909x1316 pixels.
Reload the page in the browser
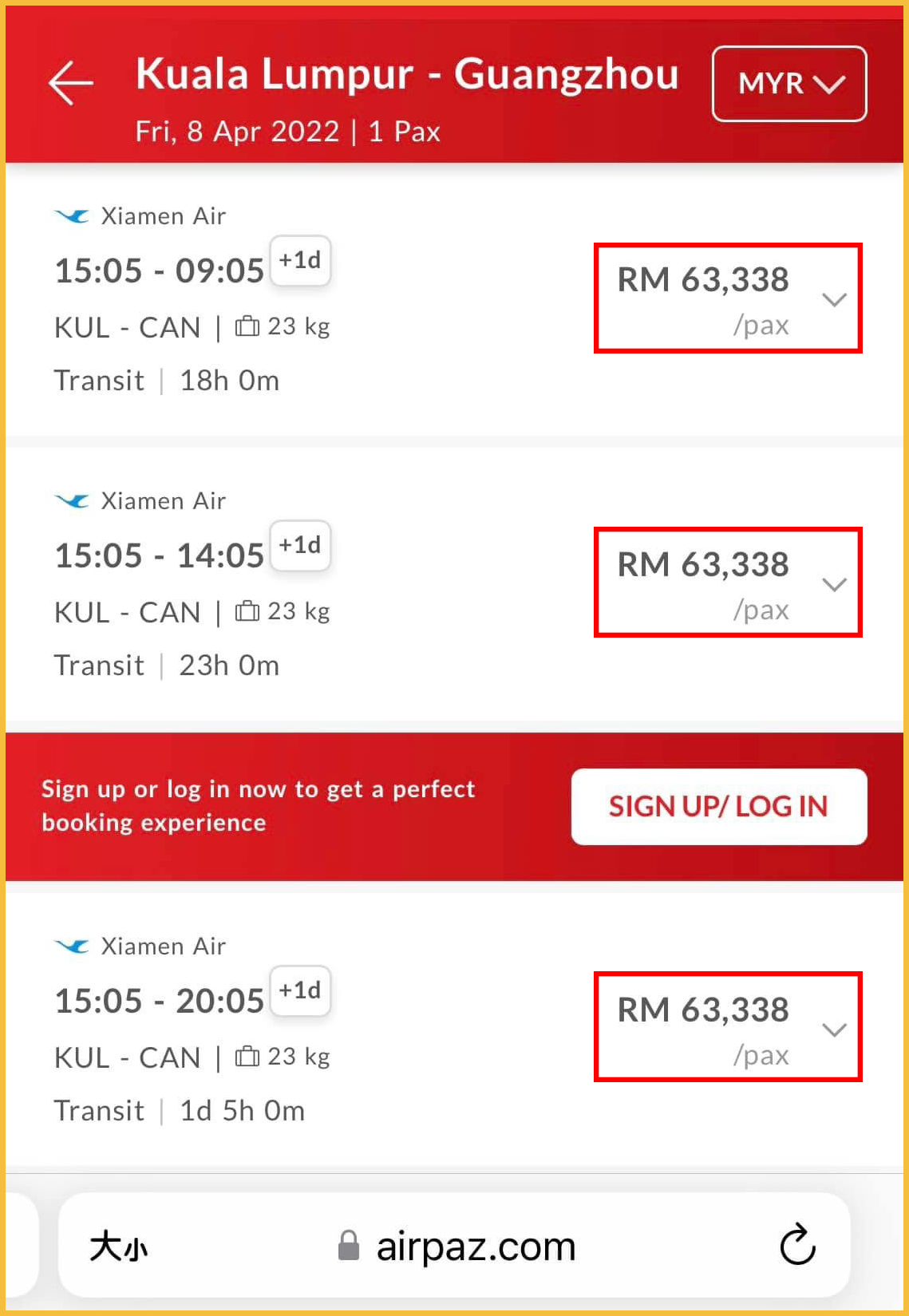pyautogui.click(x=797, y=1245)
